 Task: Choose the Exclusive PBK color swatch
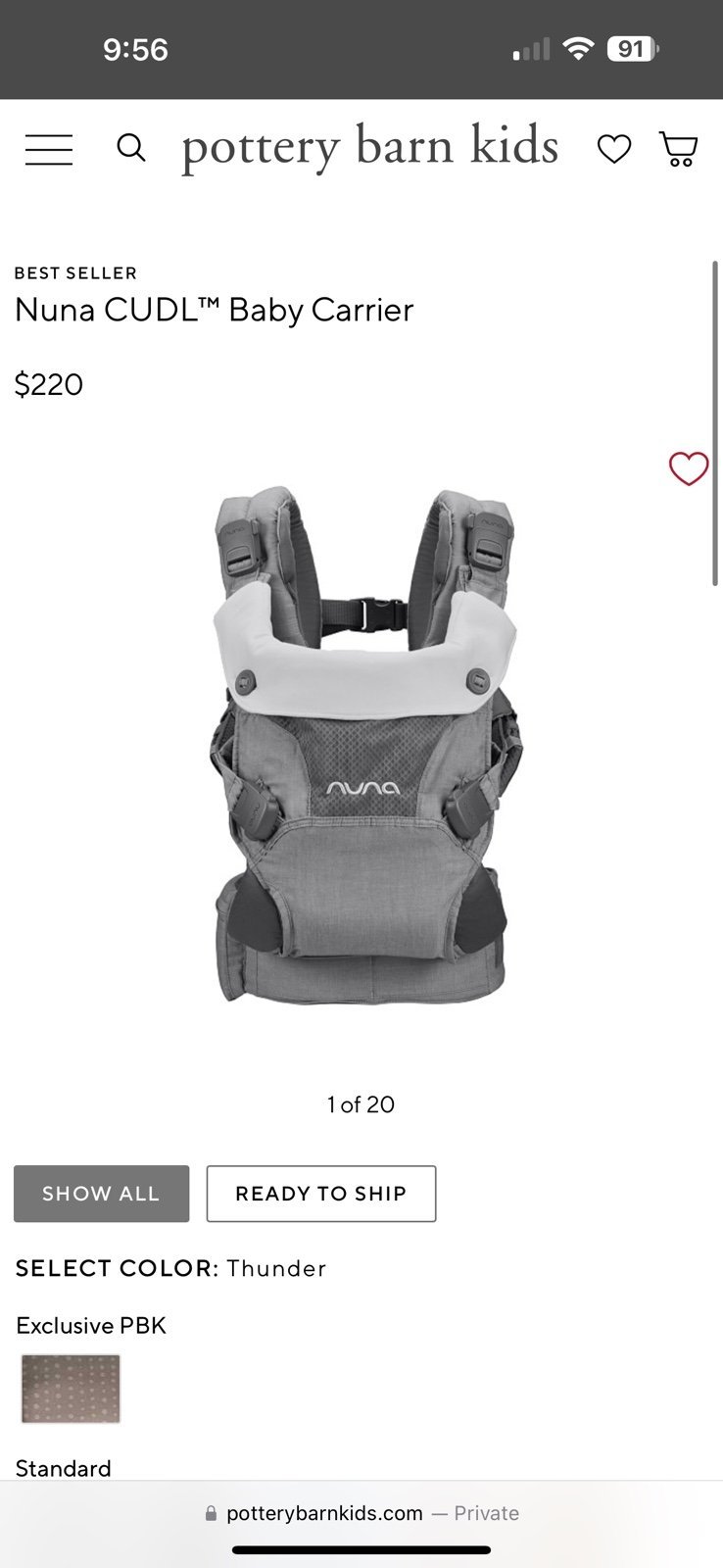[71, 1389]
